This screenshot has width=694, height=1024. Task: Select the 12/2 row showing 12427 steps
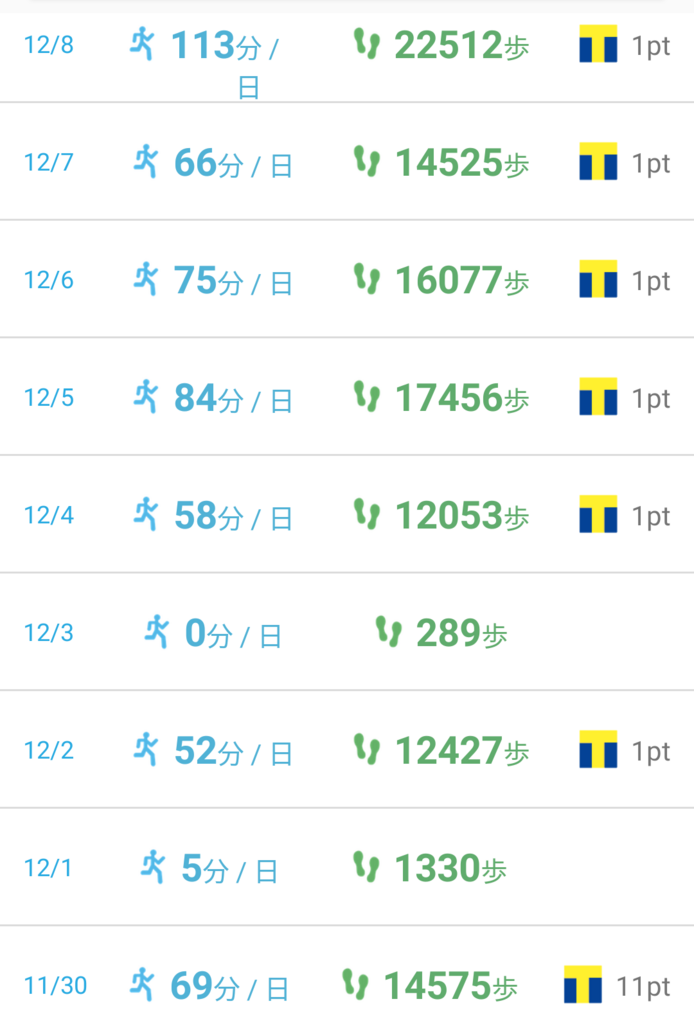click(x=347, y=750)
